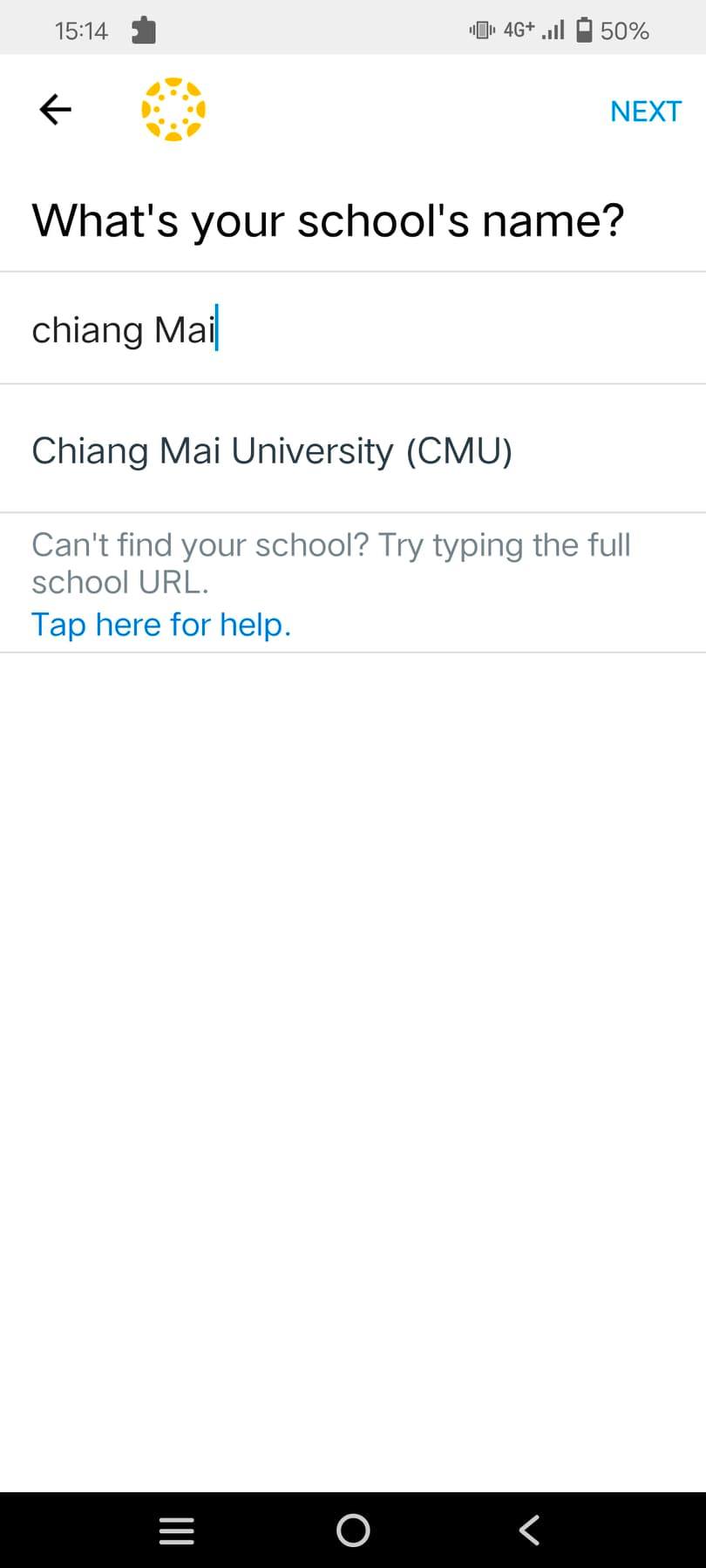The image size is (706, 1568).
Task: Select Chiang Mai University (CMU) result
Action: (272, 451)
